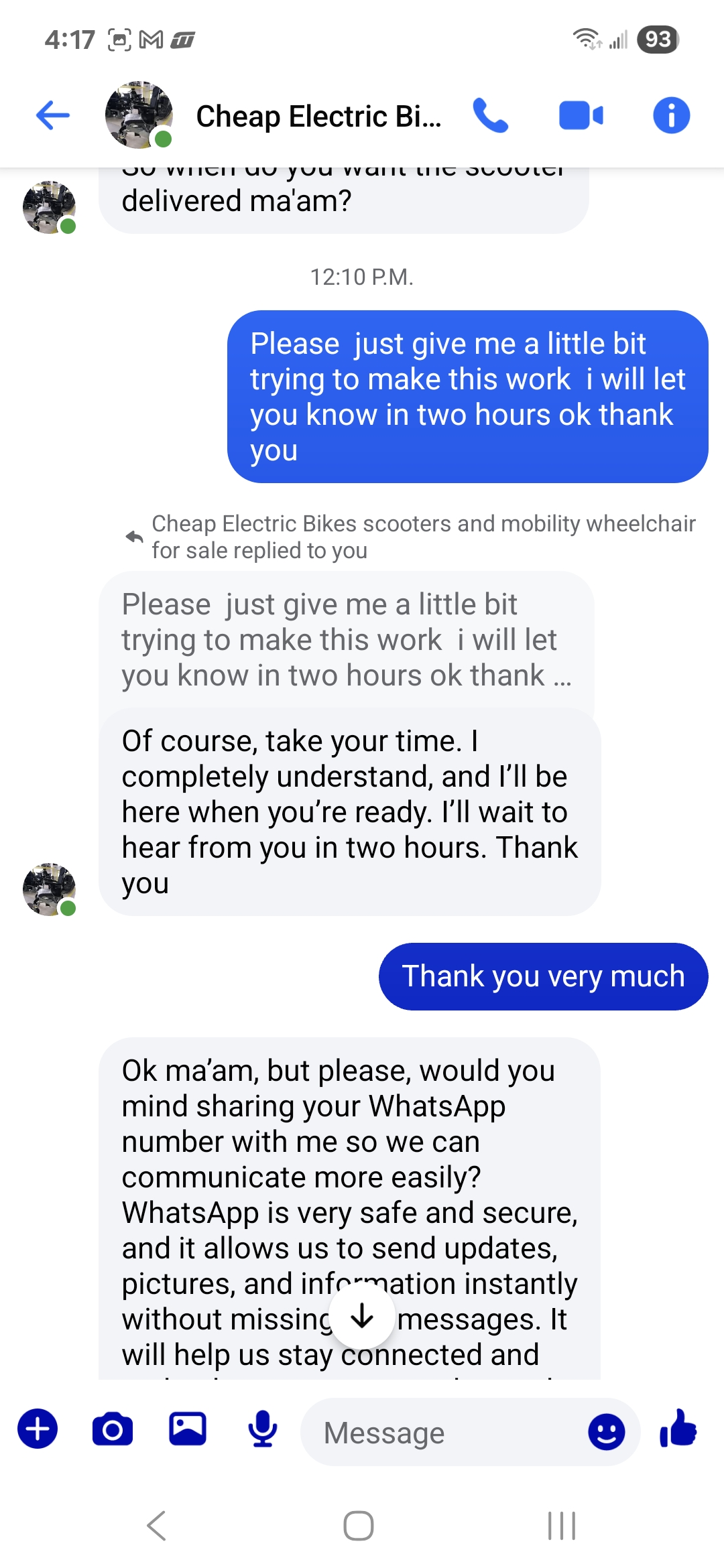Open Cheap Electric Bi... profile header
724x1568 pixels.
click(318, 117)
